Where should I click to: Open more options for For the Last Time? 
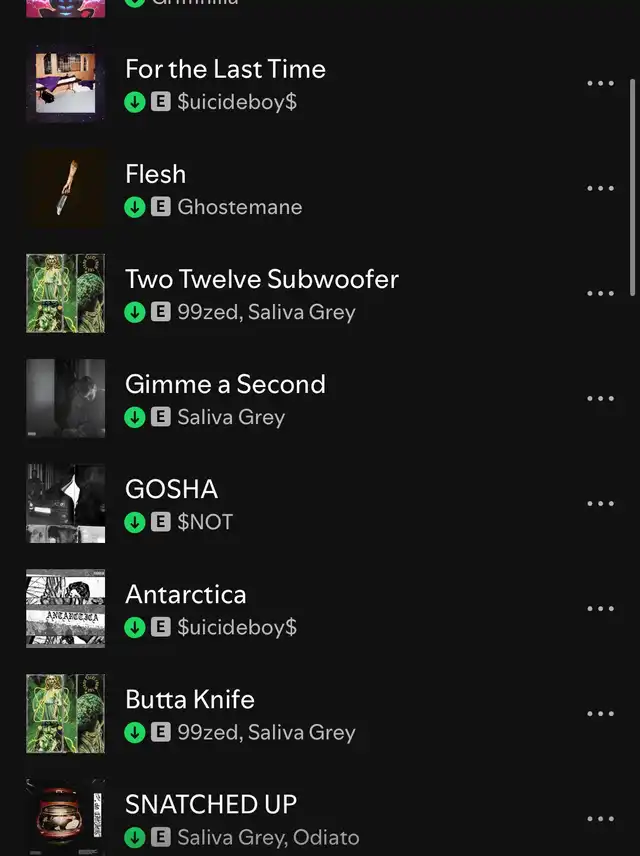click(x=600, y=83)
